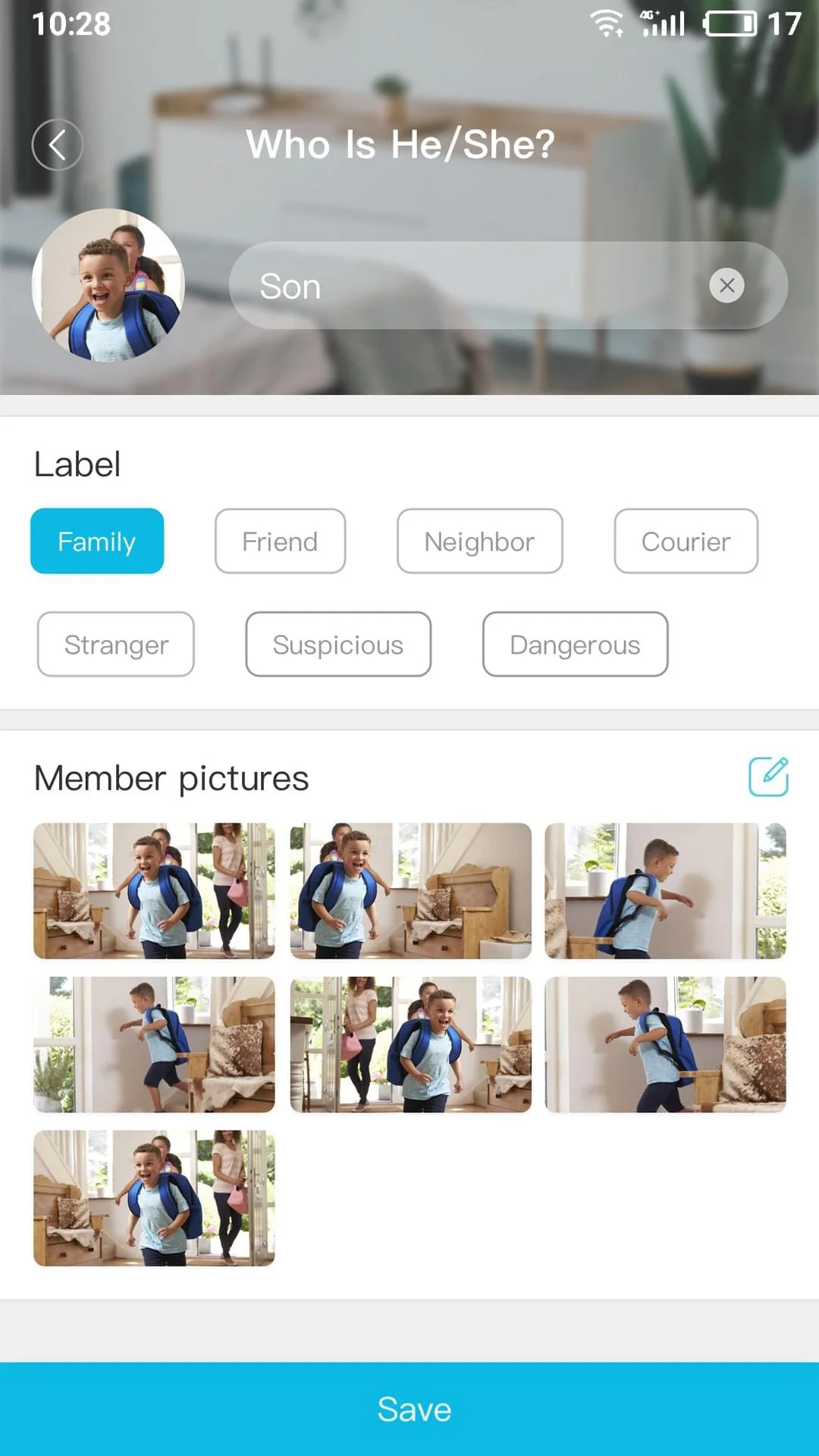Tap the circular profile photo
This screenshot has height=1456, width=819.
point(108,285)
